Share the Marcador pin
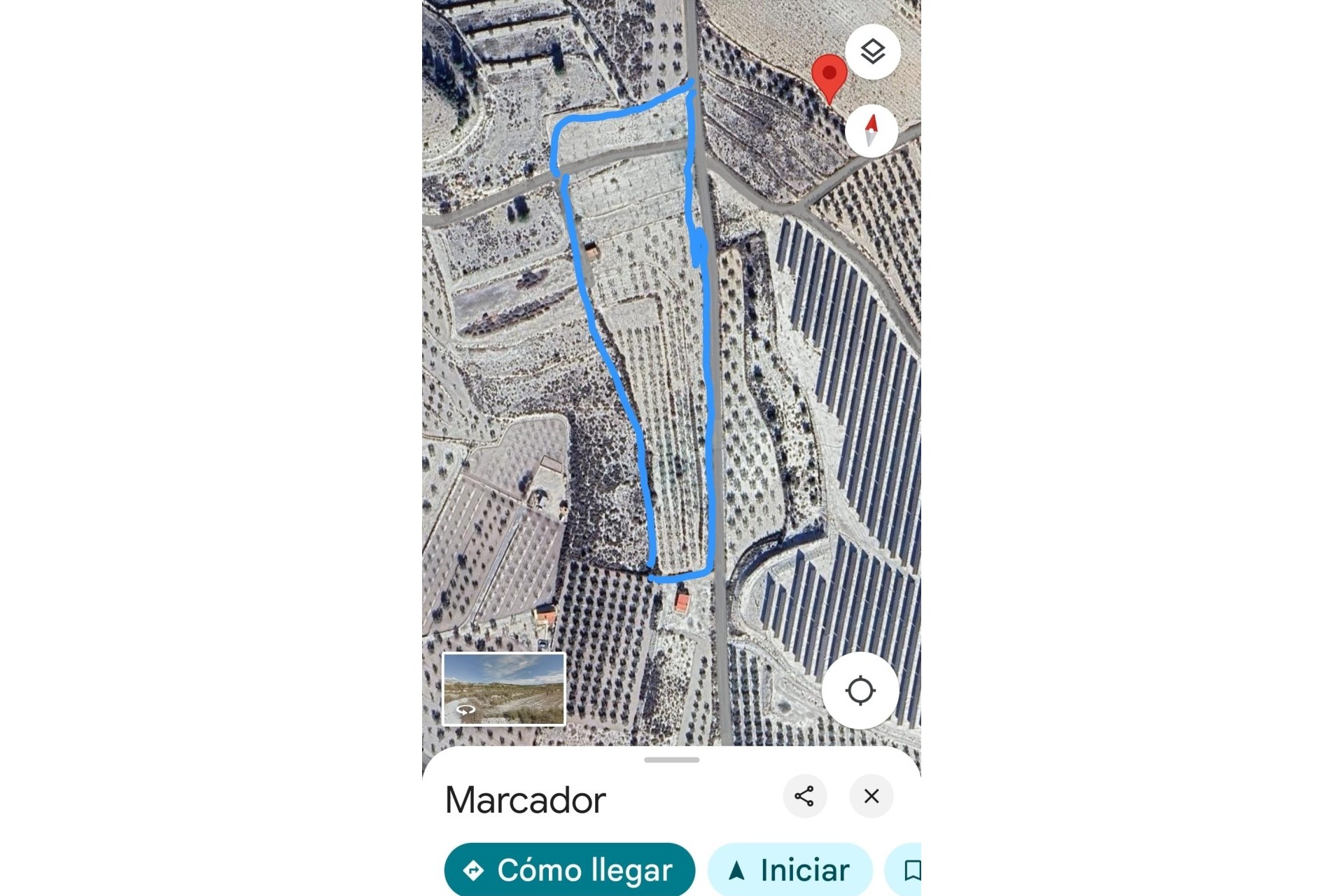 pyautogui.click(x=804, y=796)
